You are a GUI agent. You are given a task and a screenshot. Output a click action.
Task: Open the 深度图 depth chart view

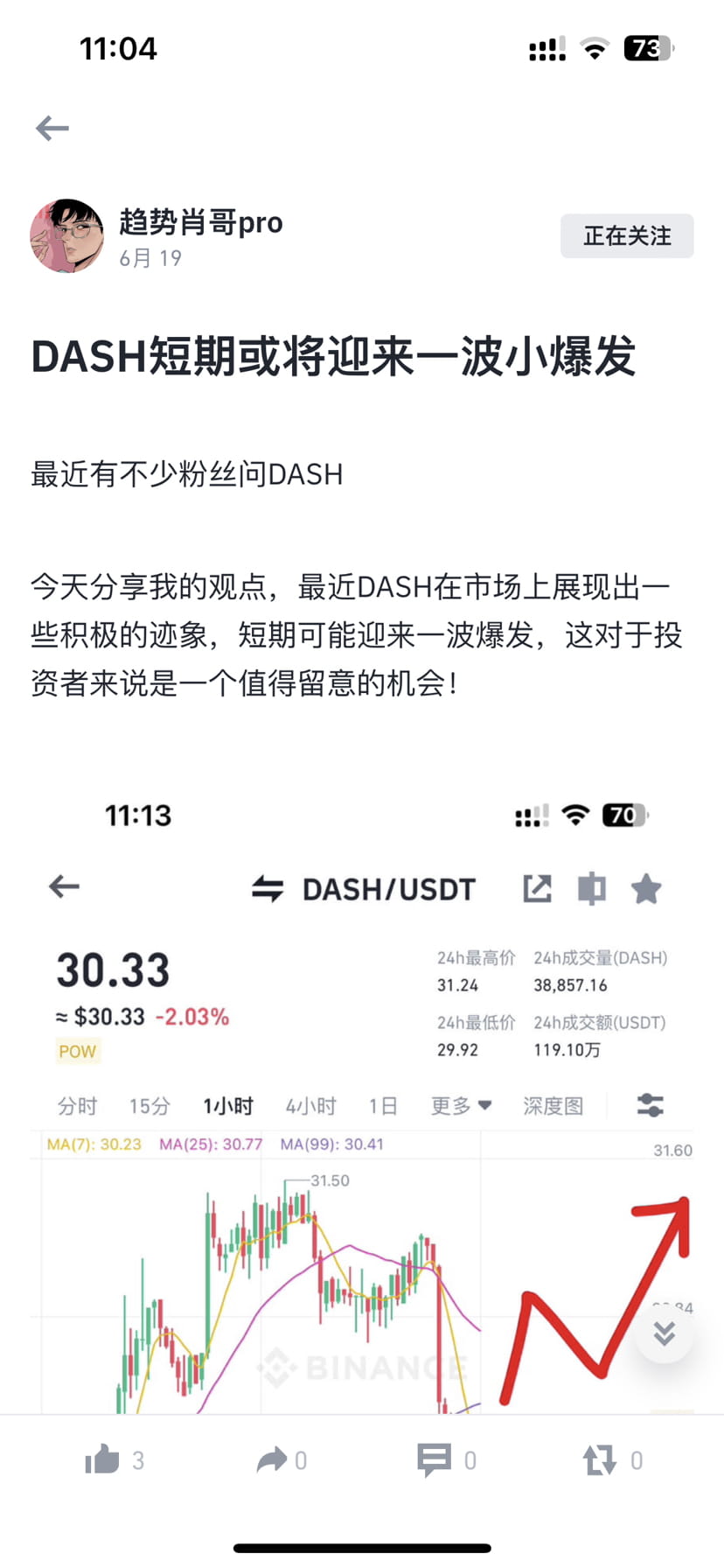tap(553, 1105)
